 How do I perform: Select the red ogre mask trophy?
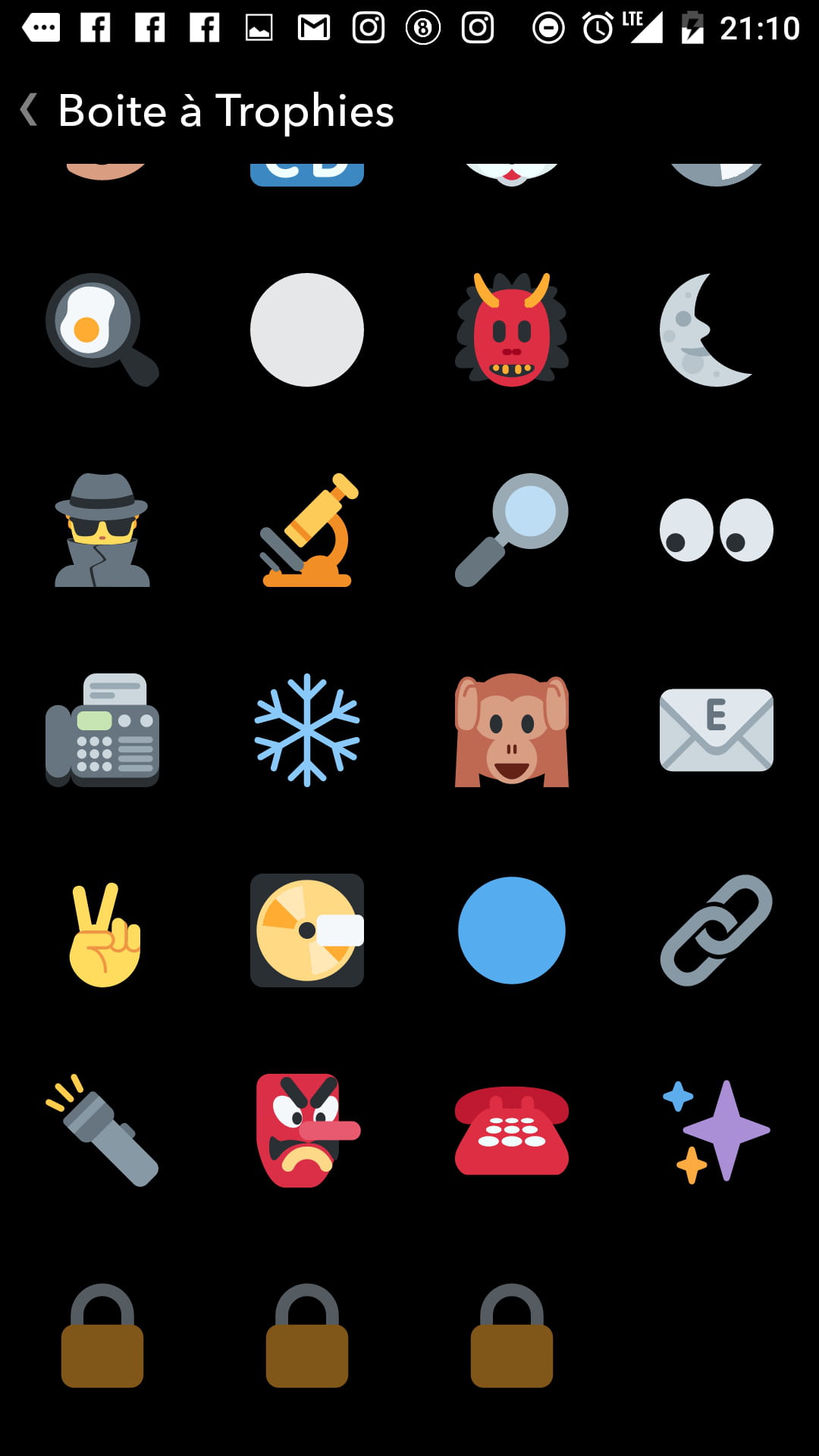[512, 330]
